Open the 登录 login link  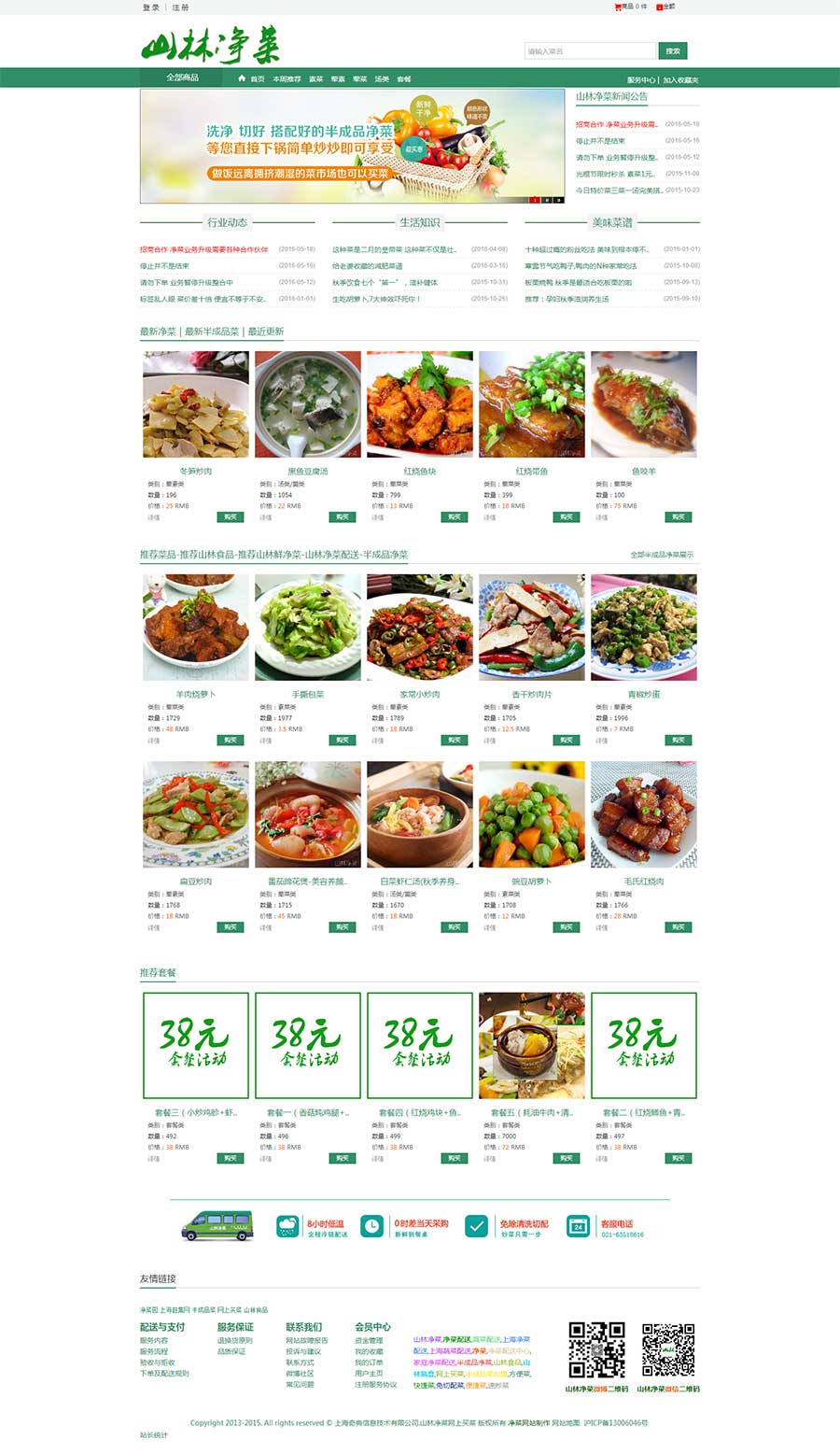[x=150, y=7]
